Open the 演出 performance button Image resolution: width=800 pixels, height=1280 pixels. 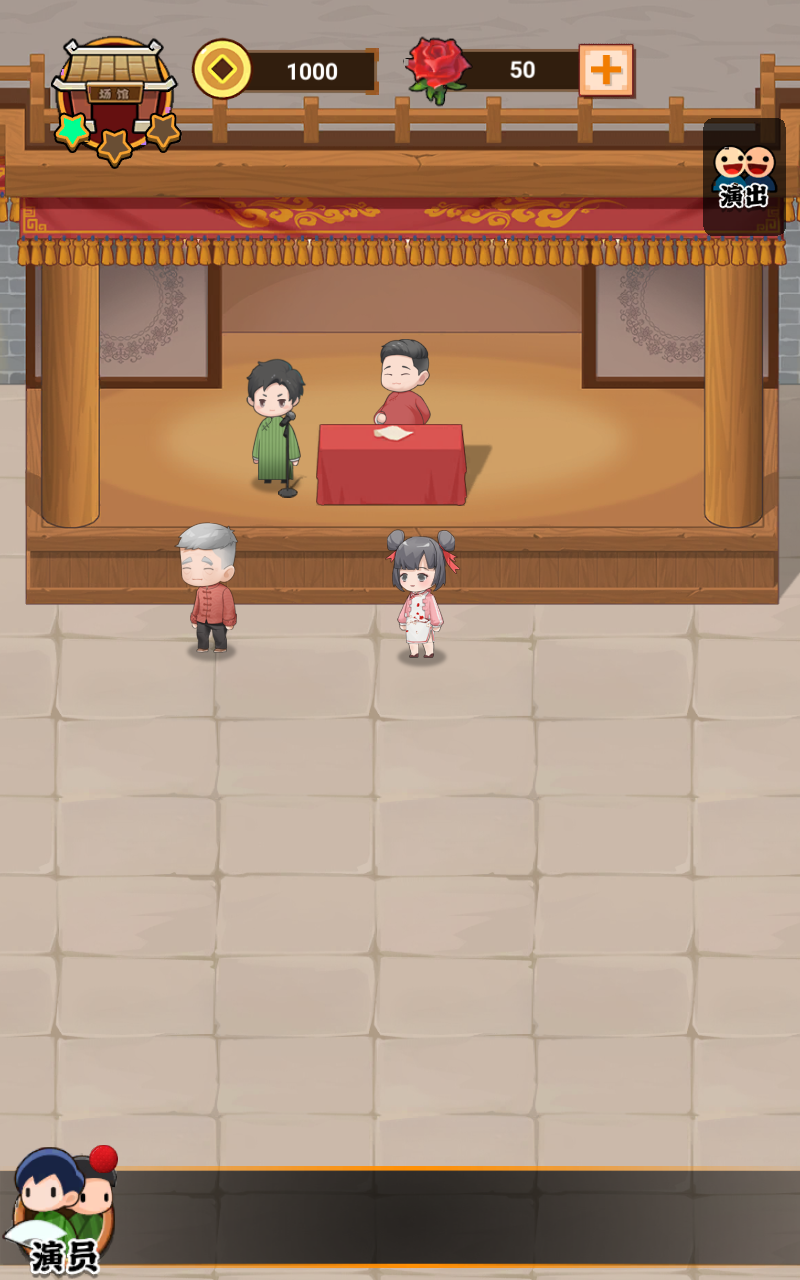click(x=744, y=177)
